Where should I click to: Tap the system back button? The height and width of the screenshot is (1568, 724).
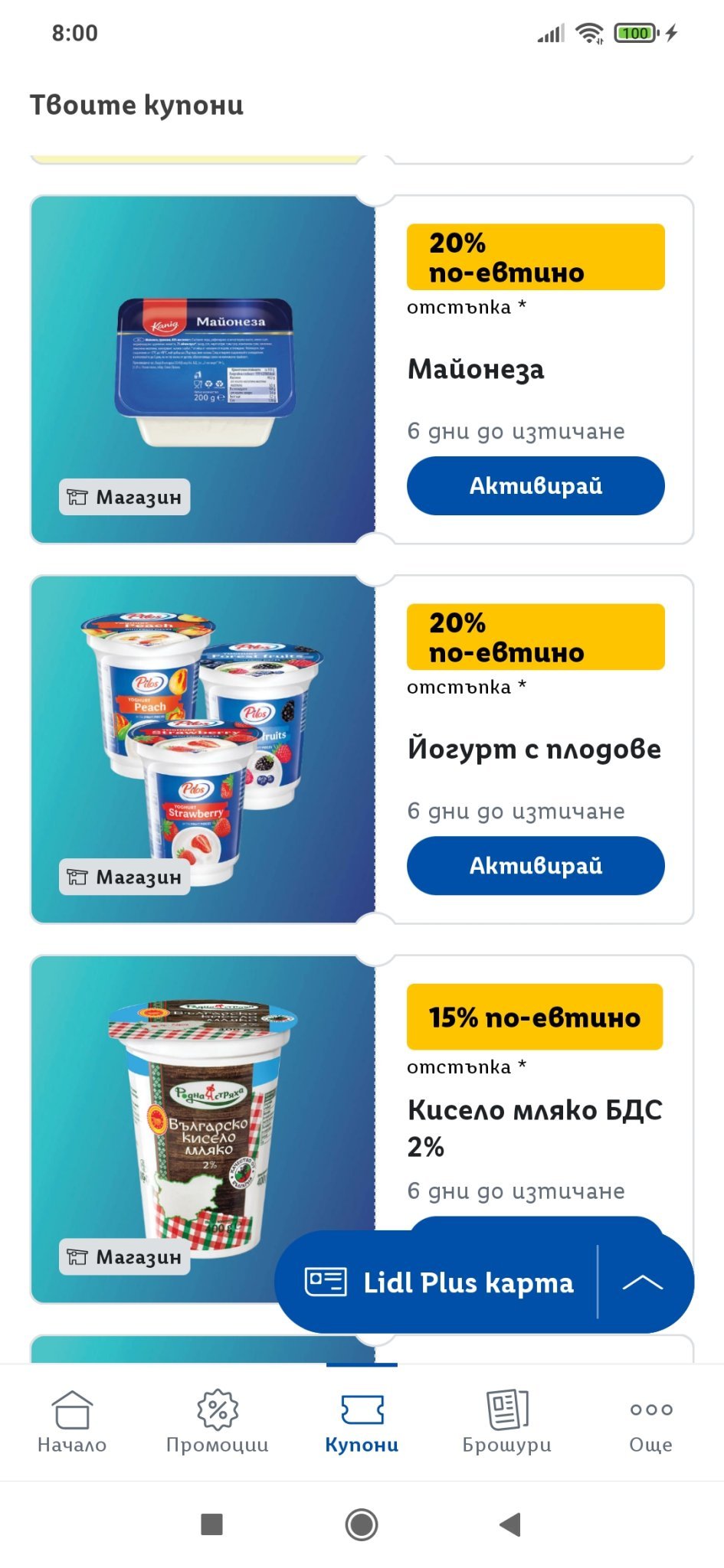pyautogui.click(x=510, y=1524)
